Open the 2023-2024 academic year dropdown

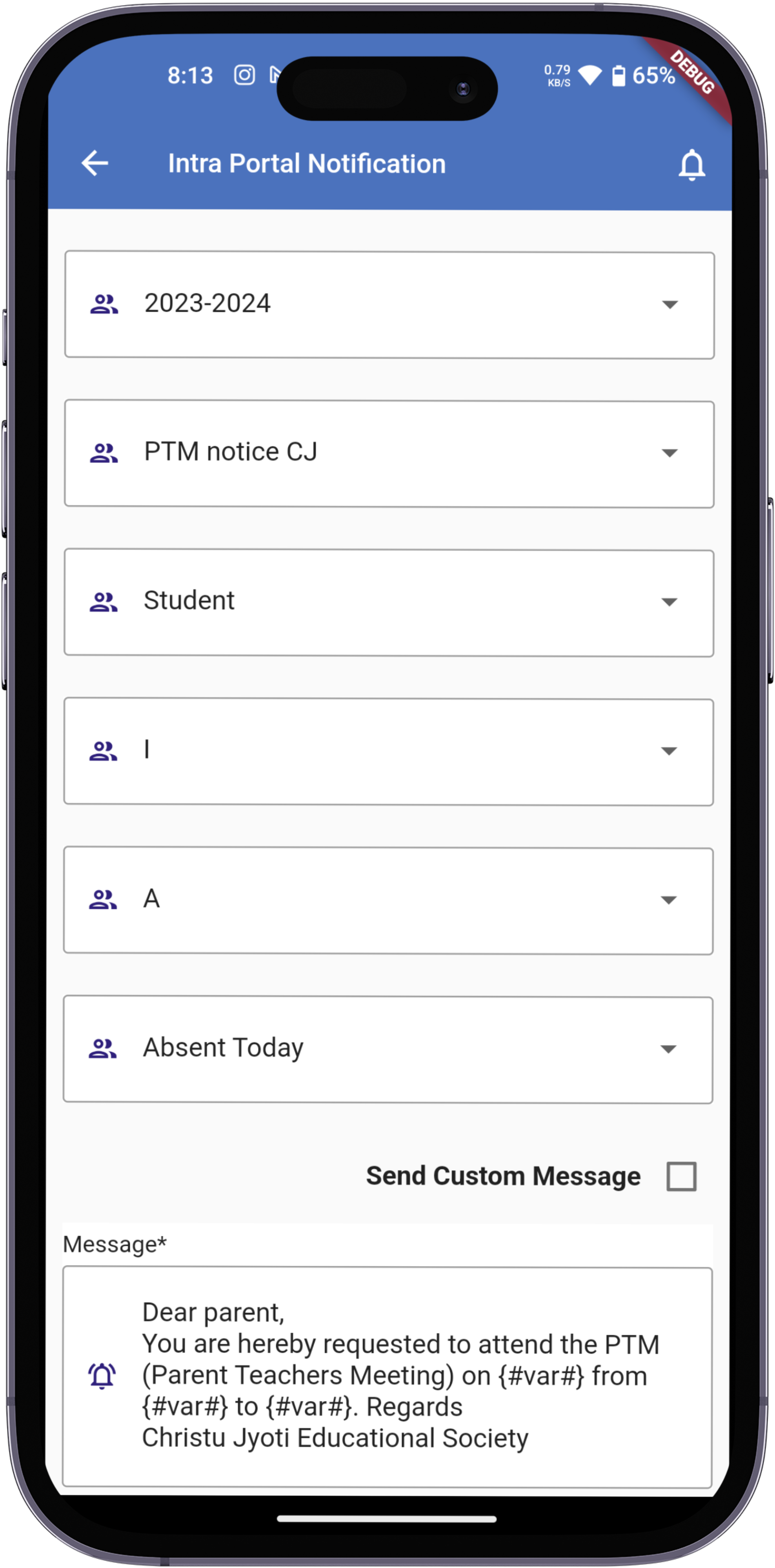pyautogui.click(x=389, y=305)
